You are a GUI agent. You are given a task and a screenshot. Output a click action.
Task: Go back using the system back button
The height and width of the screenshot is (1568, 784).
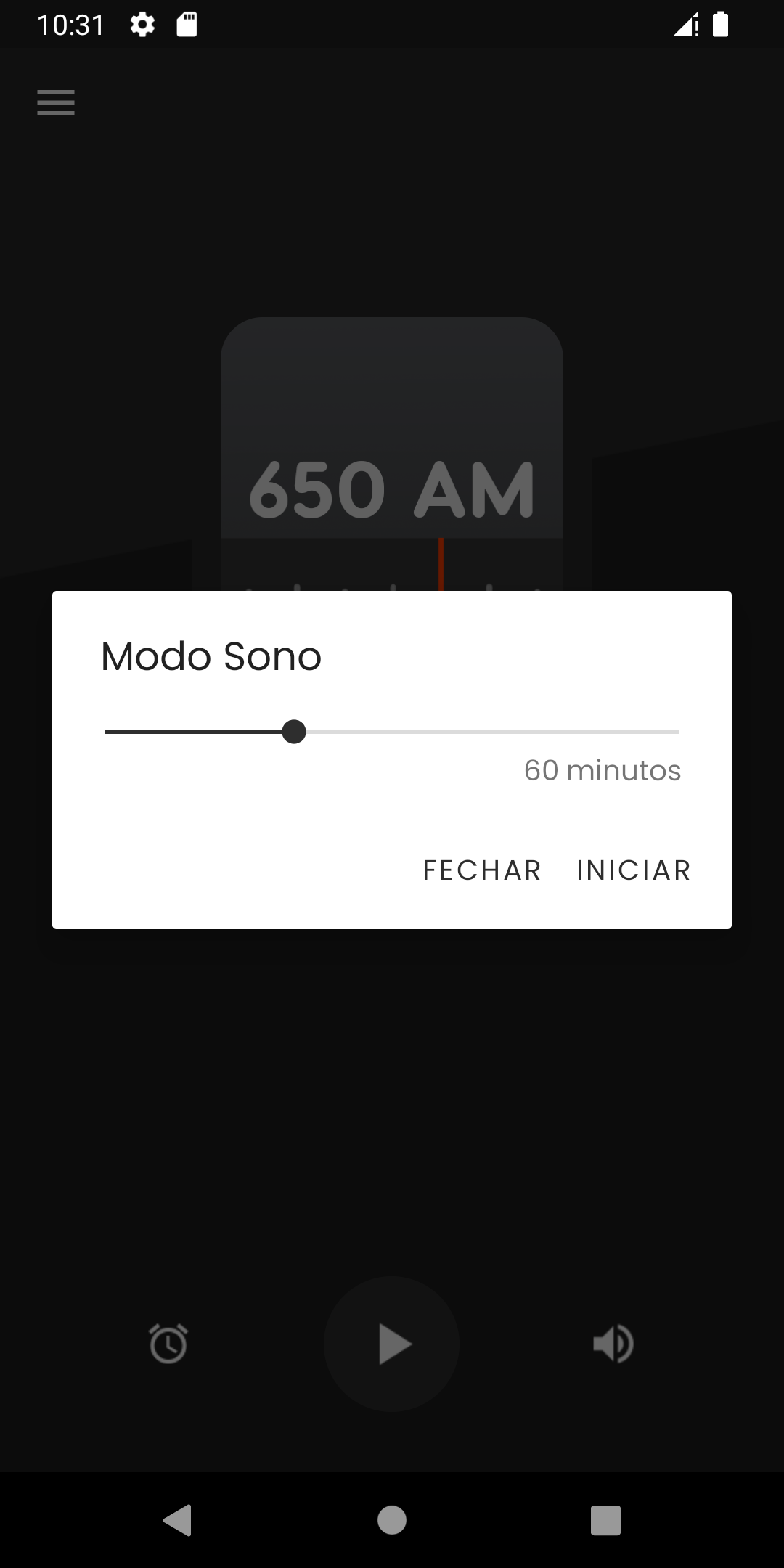pyautogui.click(x=178, y=1519)
